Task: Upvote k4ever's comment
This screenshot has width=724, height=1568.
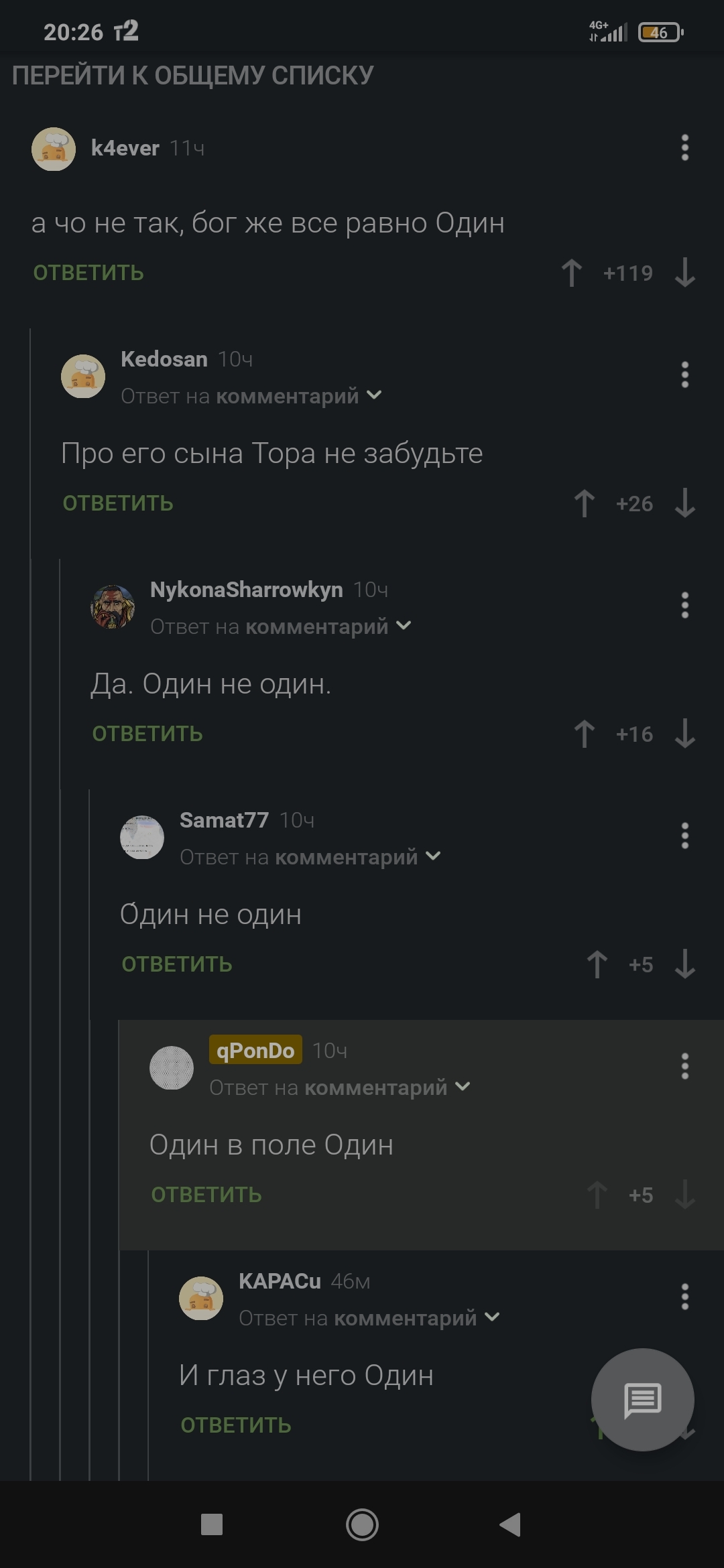Action: [572, 273]
